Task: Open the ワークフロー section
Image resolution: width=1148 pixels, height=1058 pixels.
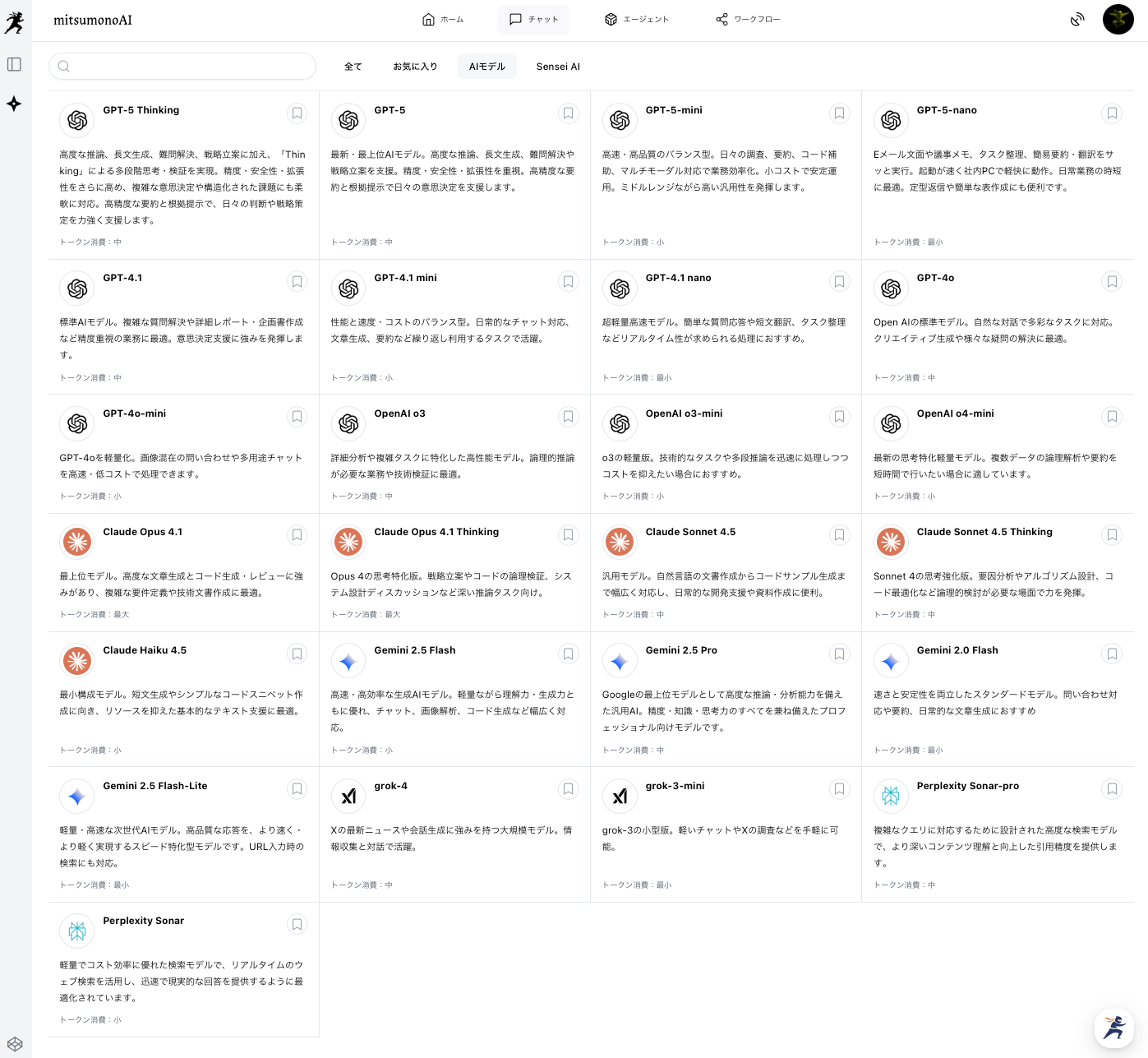Action: click(747, 19)
